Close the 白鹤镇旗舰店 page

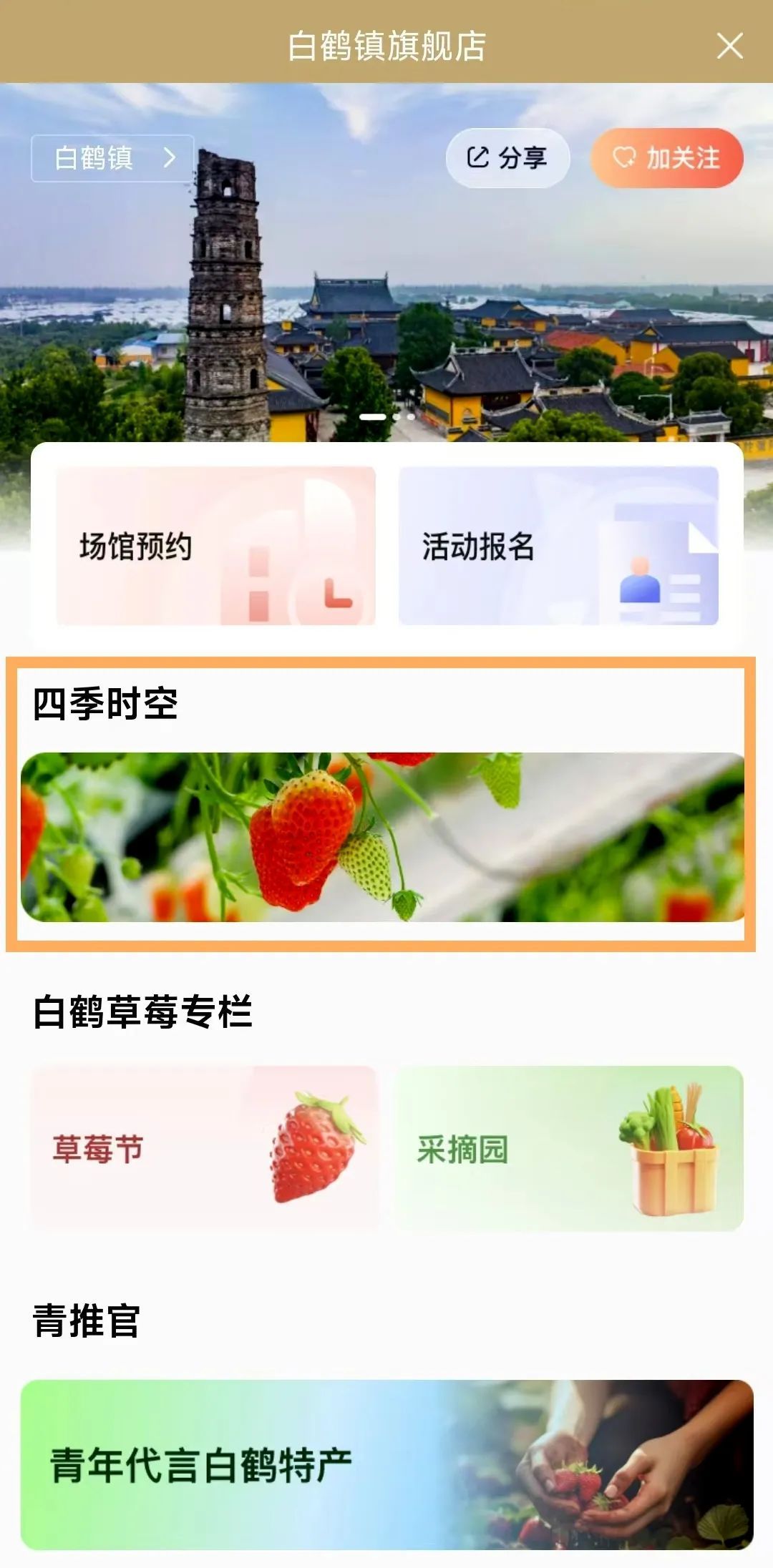coord(729,46)
